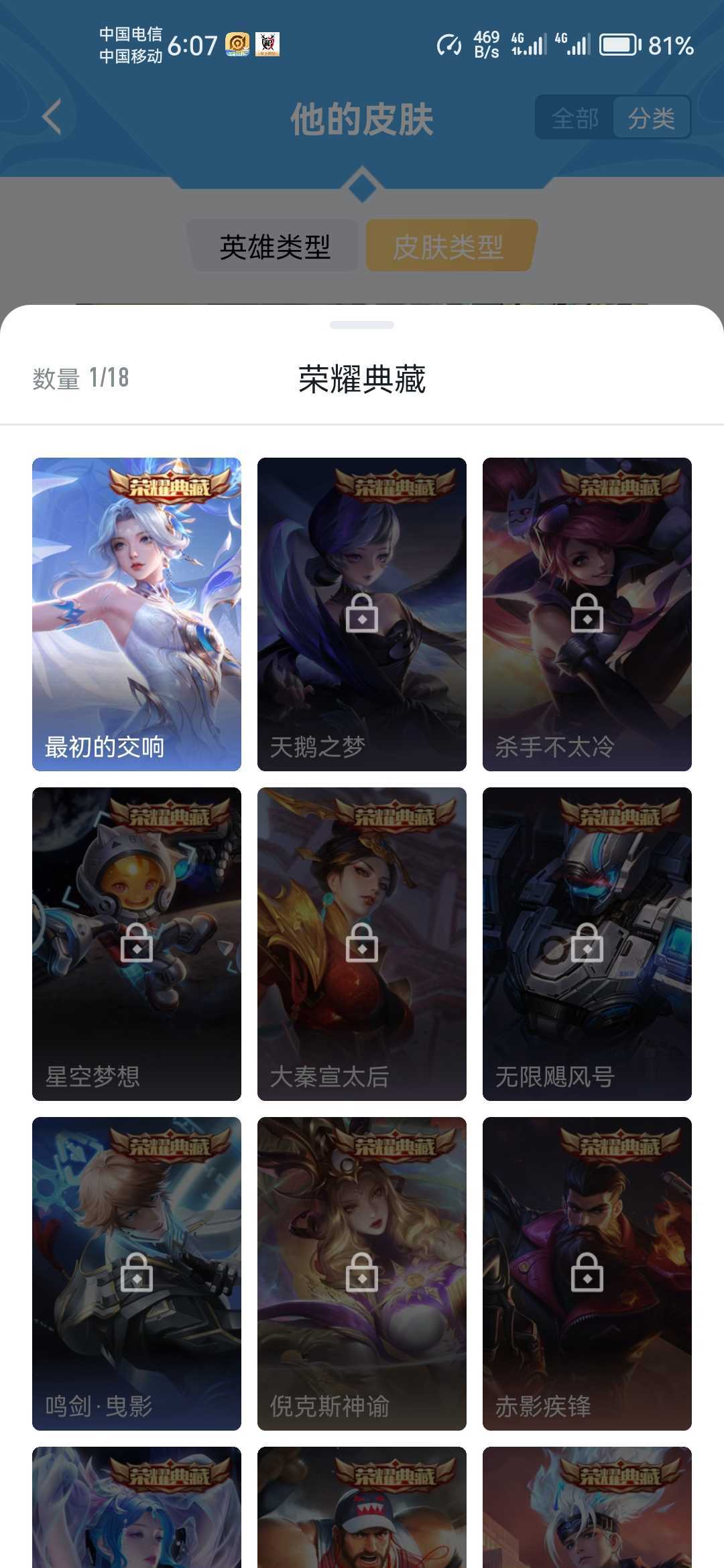The width and height of the screenshot is (724, 1568).
Task: Switch to the 英雄类型 tab
Action: click(275, 247)
